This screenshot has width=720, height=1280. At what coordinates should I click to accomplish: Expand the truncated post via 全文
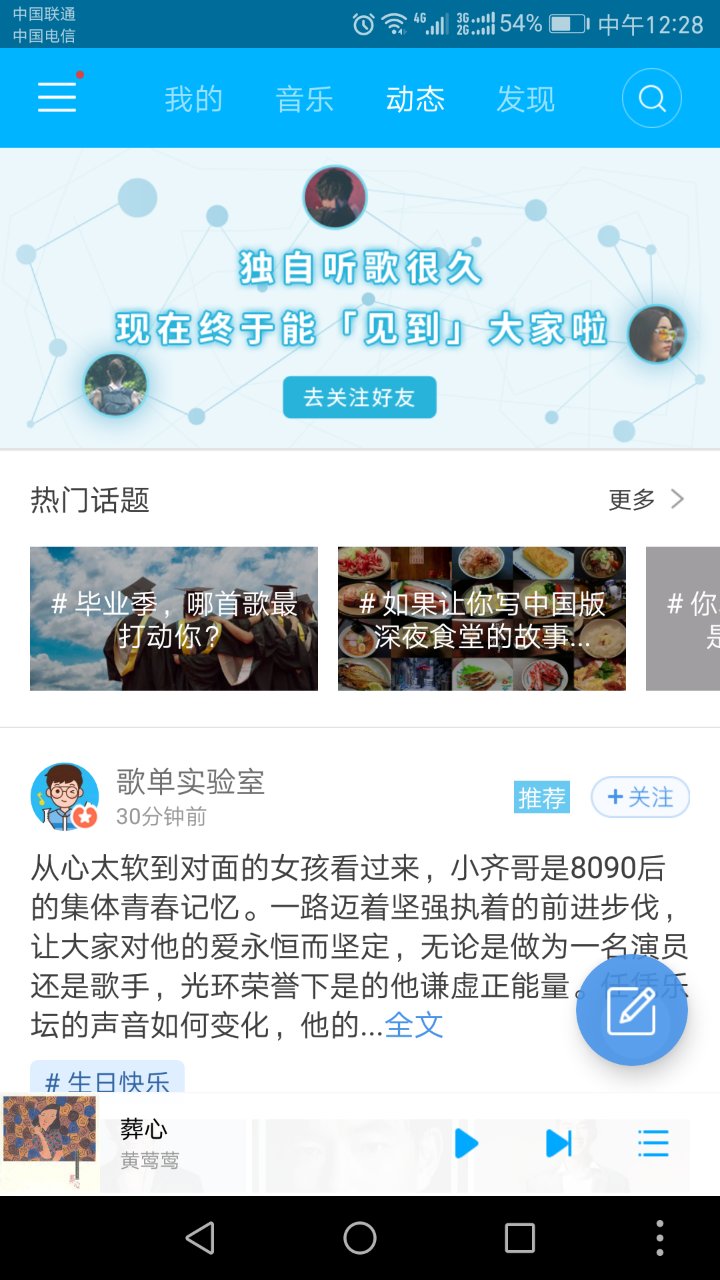pos(414,1027)
